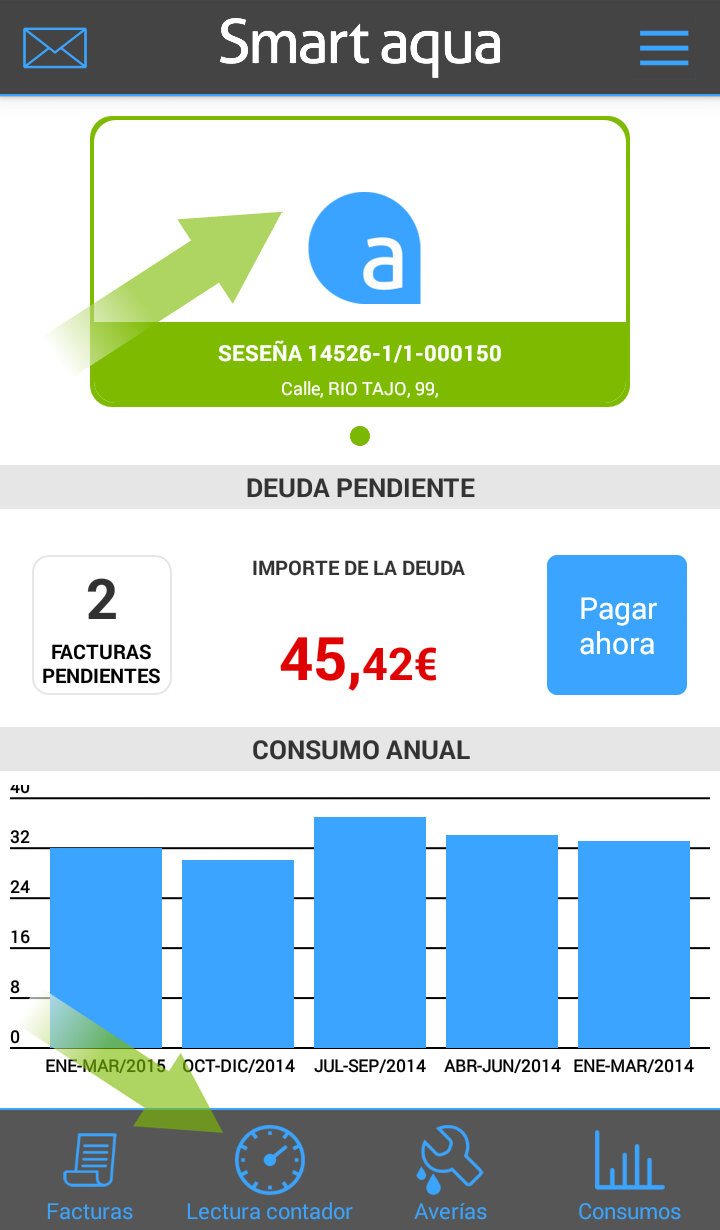View the 2 facturas pendientes
This screenshot has width=720, height=1230.
coord(102,625)
